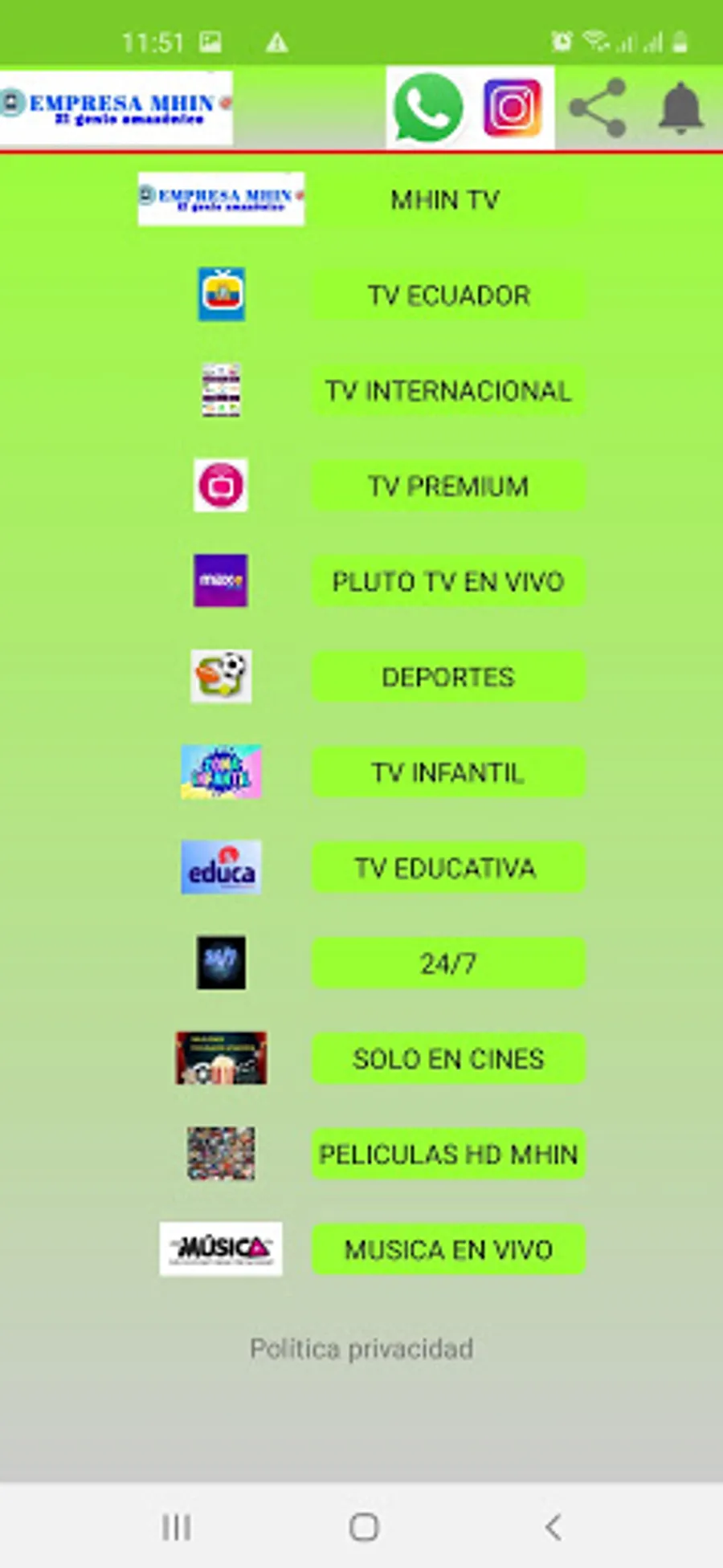Open PLUTO TV EN VIVO

(x=448, y=581)
